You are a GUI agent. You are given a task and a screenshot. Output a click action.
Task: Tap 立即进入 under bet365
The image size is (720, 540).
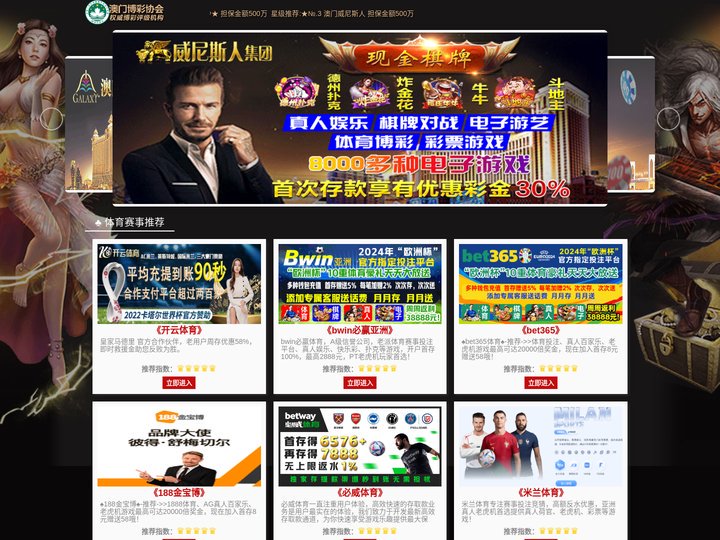tap(540, 383)
